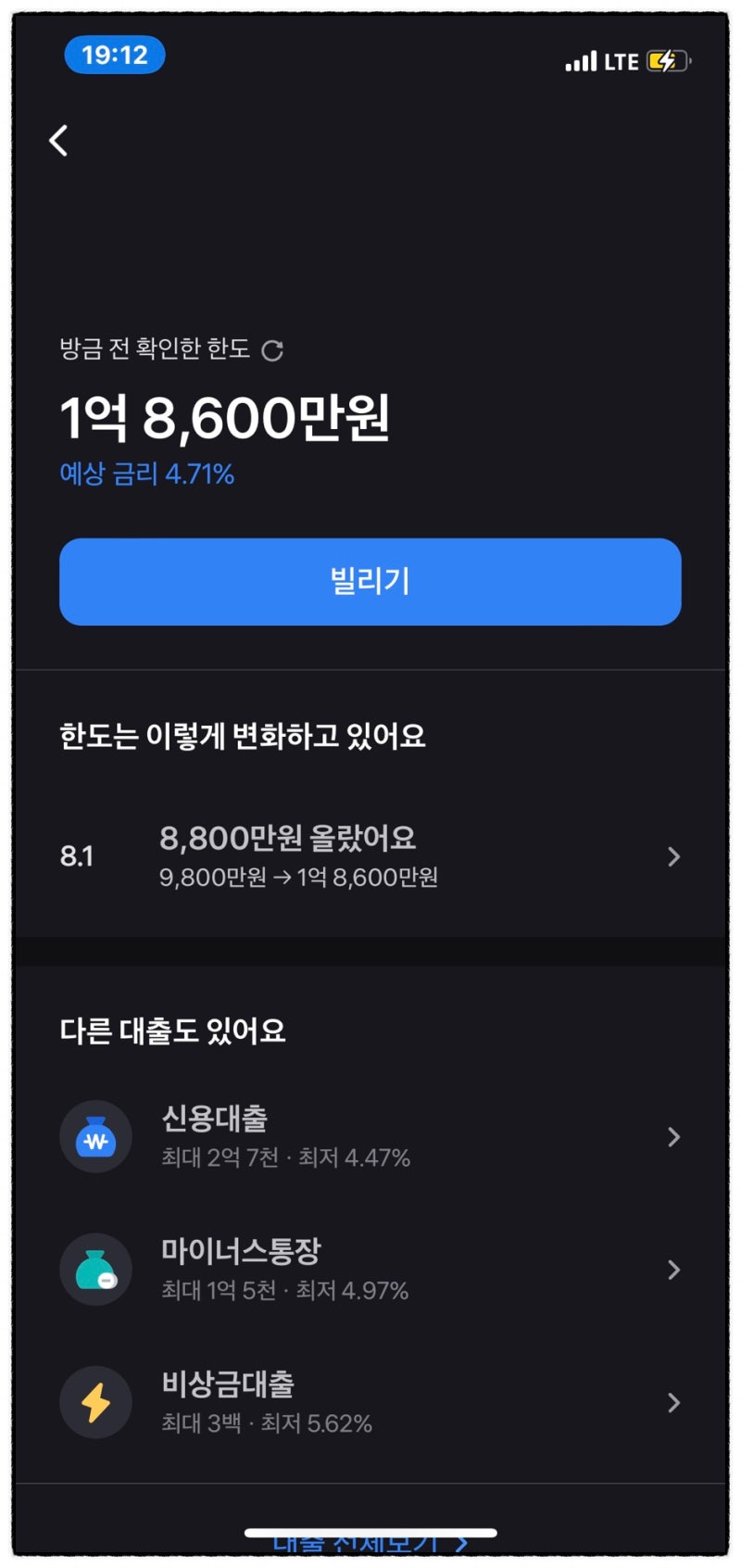Open the 8.1 limit change history row
The image size is (741, 1568).
370,856
